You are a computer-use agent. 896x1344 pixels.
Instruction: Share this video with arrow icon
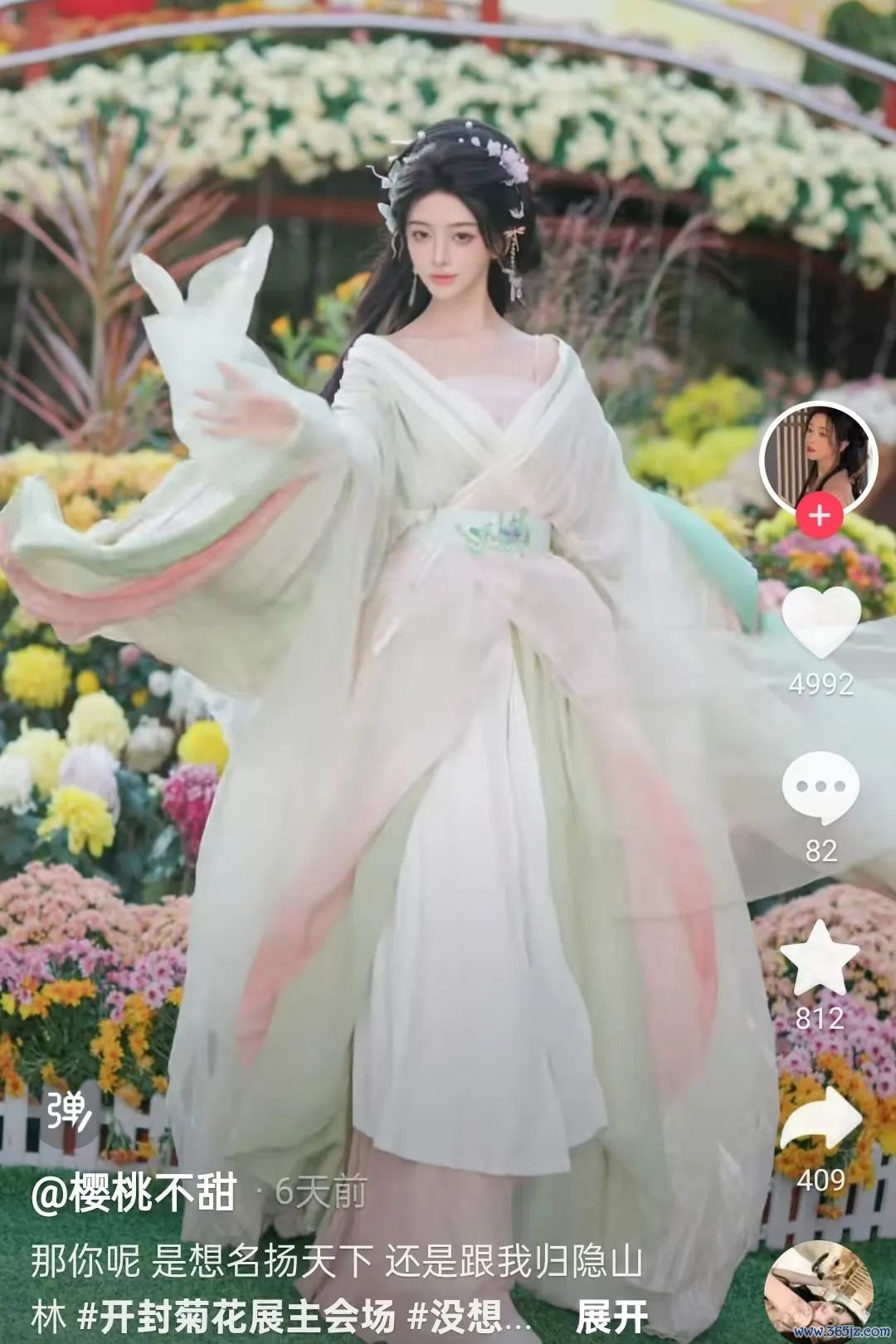821,1122
